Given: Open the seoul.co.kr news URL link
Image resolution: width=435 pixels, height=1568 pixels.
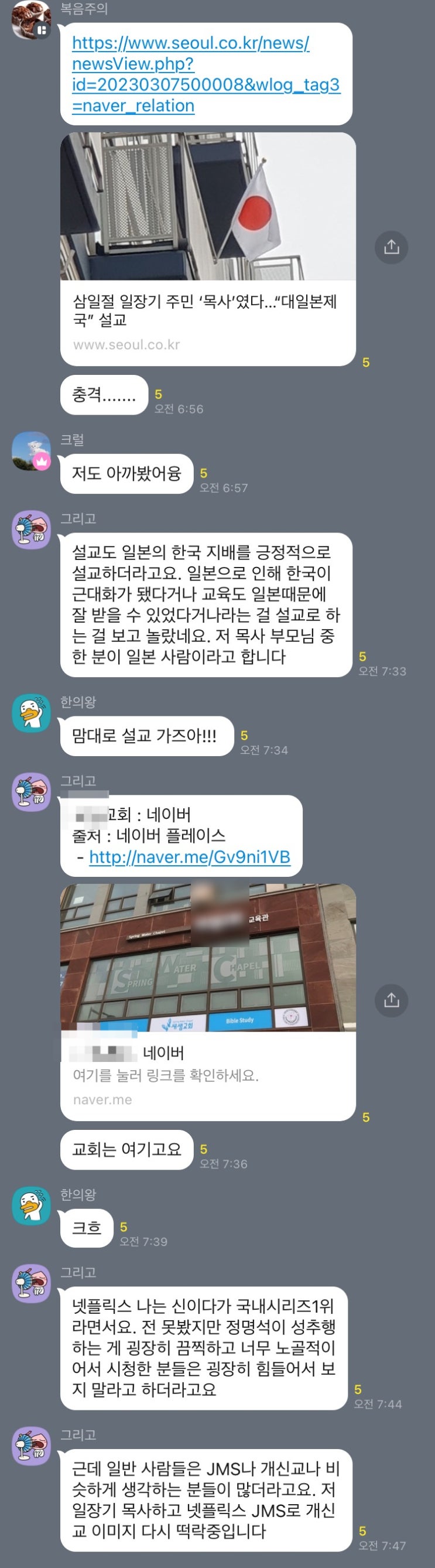Looking at the screenshot, I should 205,74.
